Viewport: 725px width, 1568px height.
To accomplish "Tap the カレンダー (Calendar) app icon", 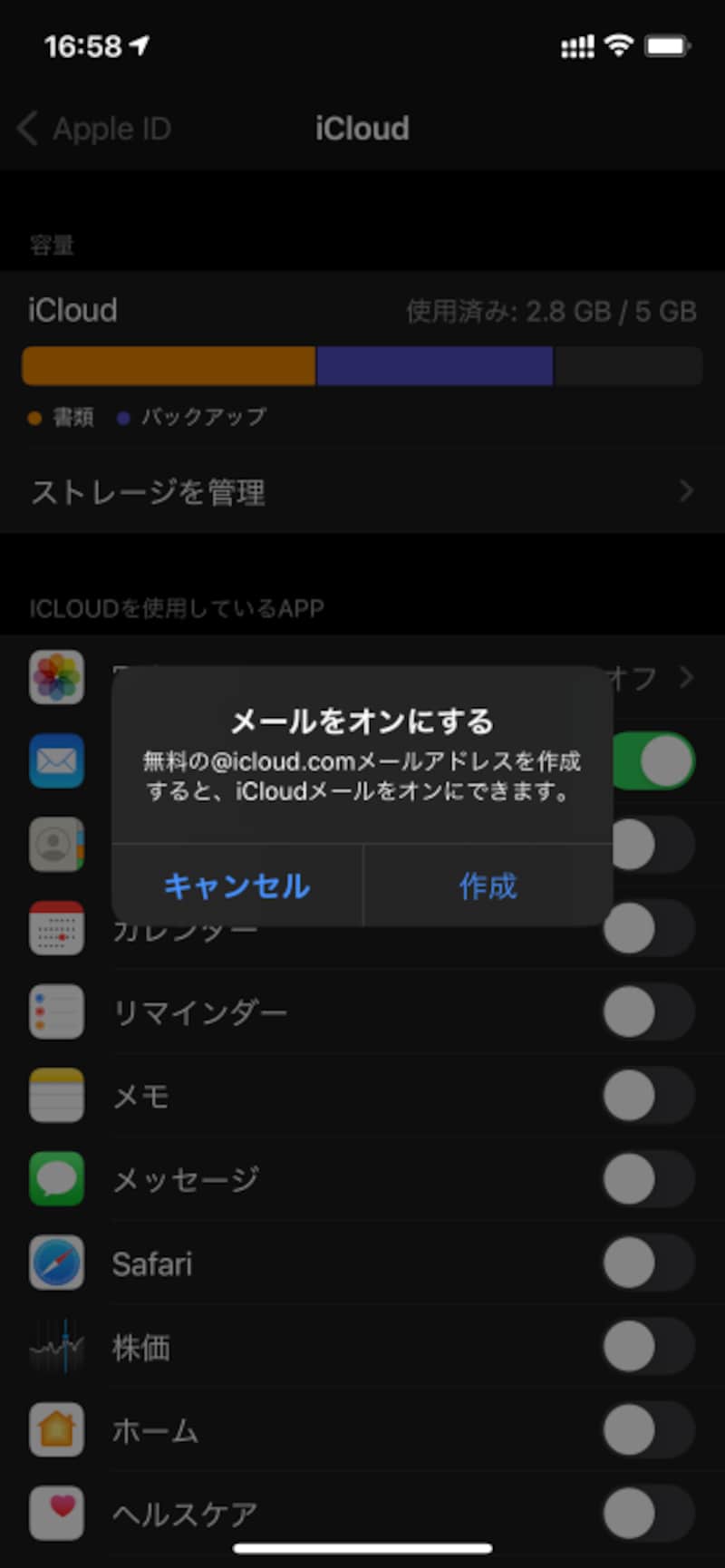I will click(56, 928).
